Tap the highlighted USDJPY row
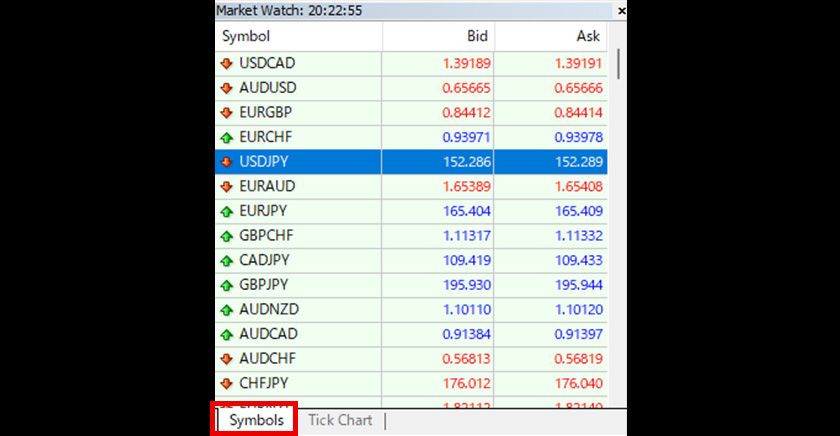Image resolution: width=840 pixels, height=436 pixels. coord(266,161)
